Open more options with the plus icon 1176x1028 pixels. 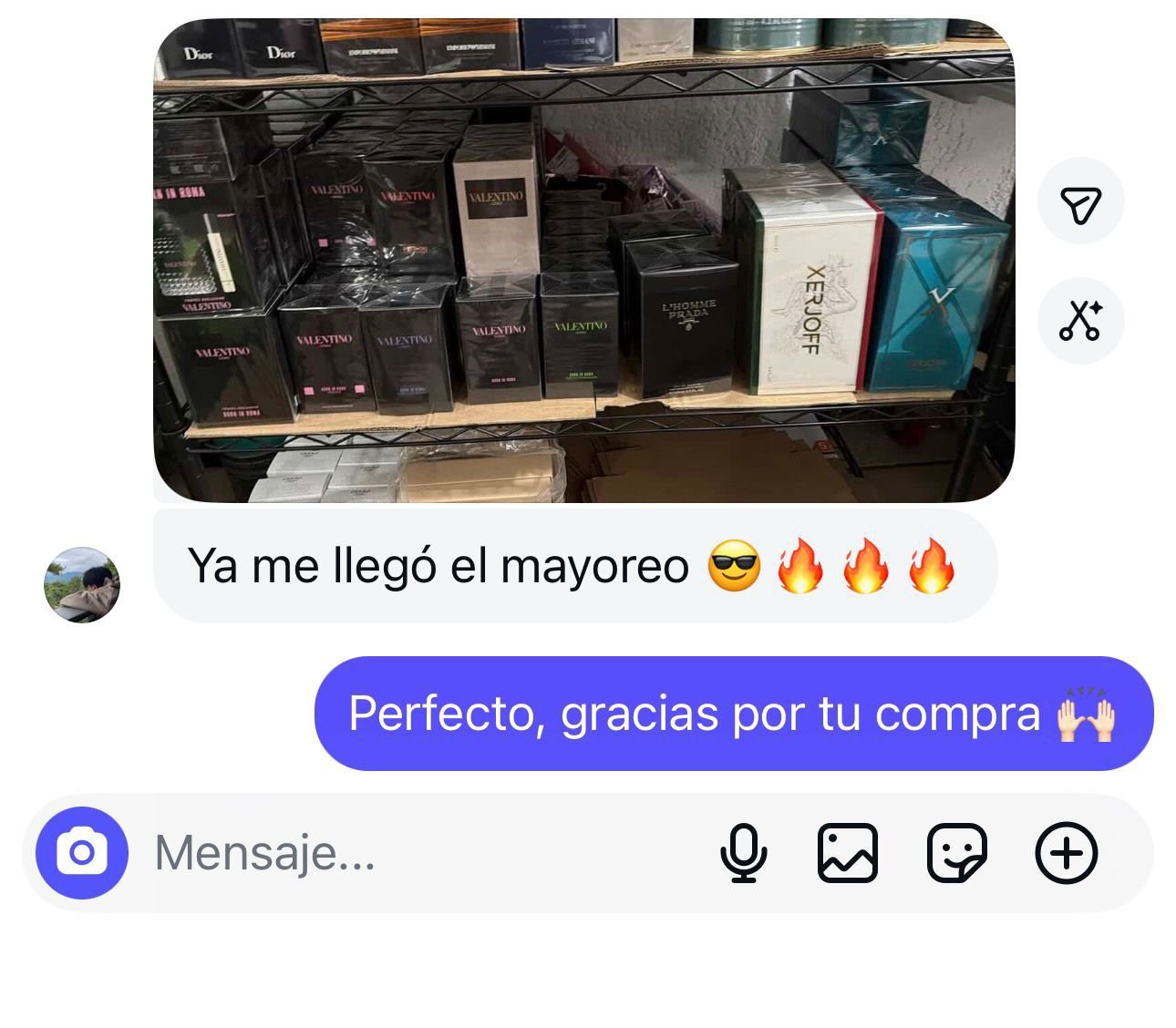tap(1066, 853)
